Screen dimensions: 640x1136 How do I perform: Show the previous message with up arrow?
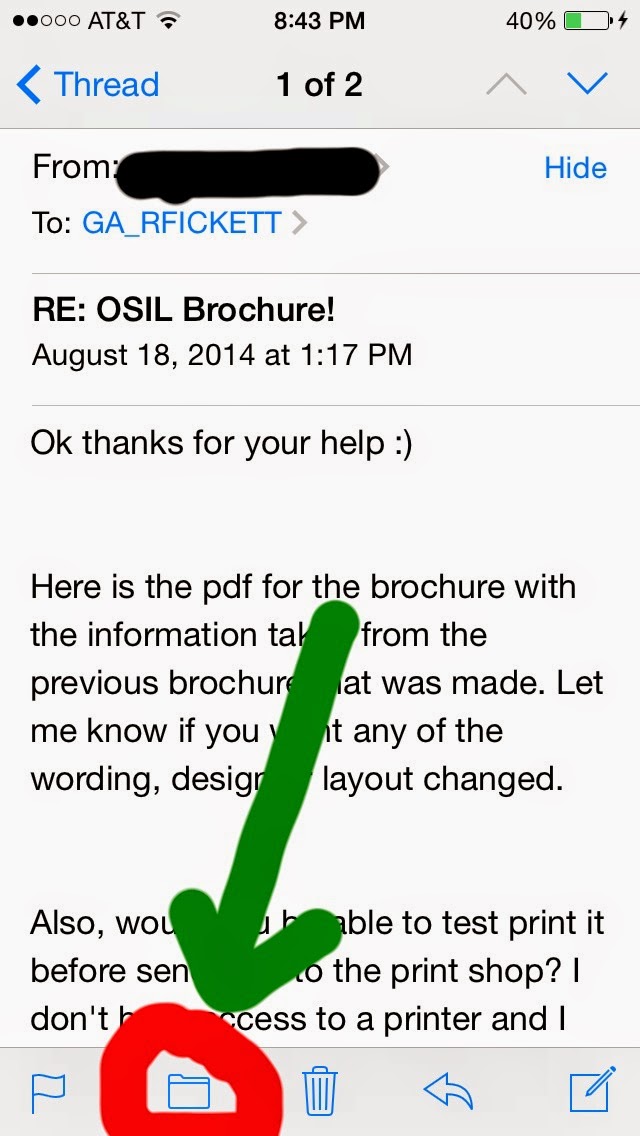(x=506, y=85)
